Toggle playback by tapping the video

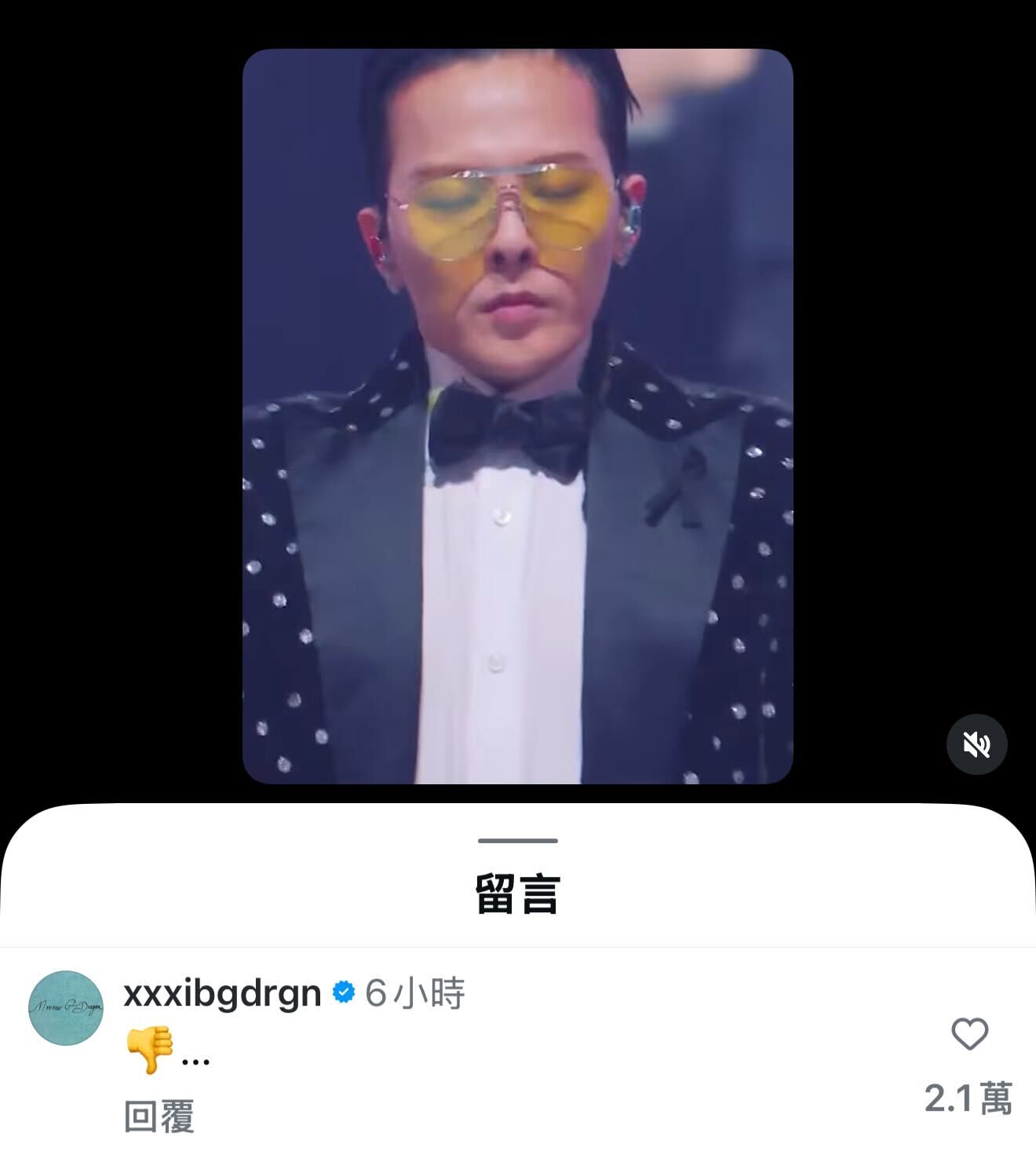coord(518,416)
